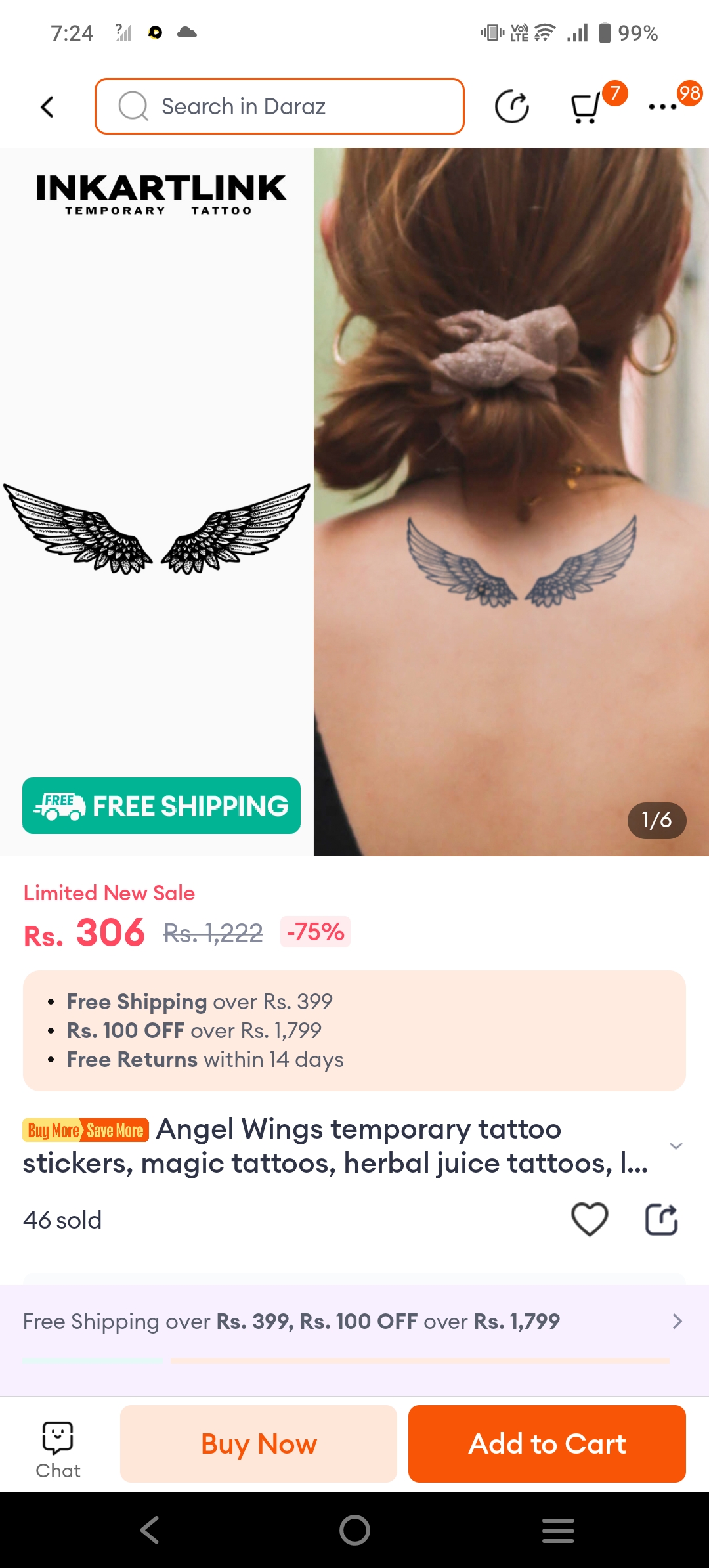Image resolution: width=709 pixels, height=1568 pixels.
Task: Go to the system home screen
Action: pos(354,1531)
